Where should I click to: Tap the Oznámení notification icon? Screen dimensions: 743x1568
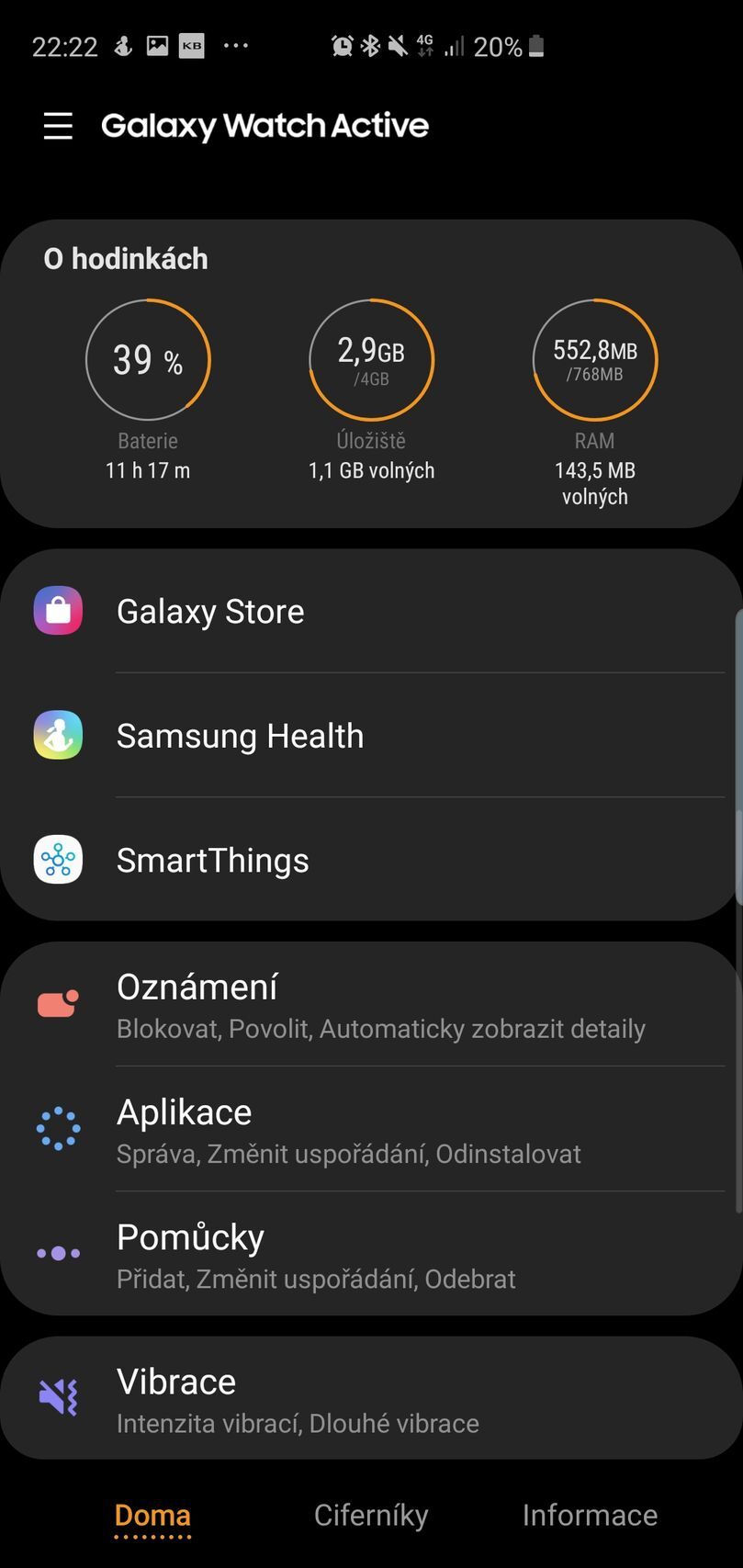(57, 1003)
